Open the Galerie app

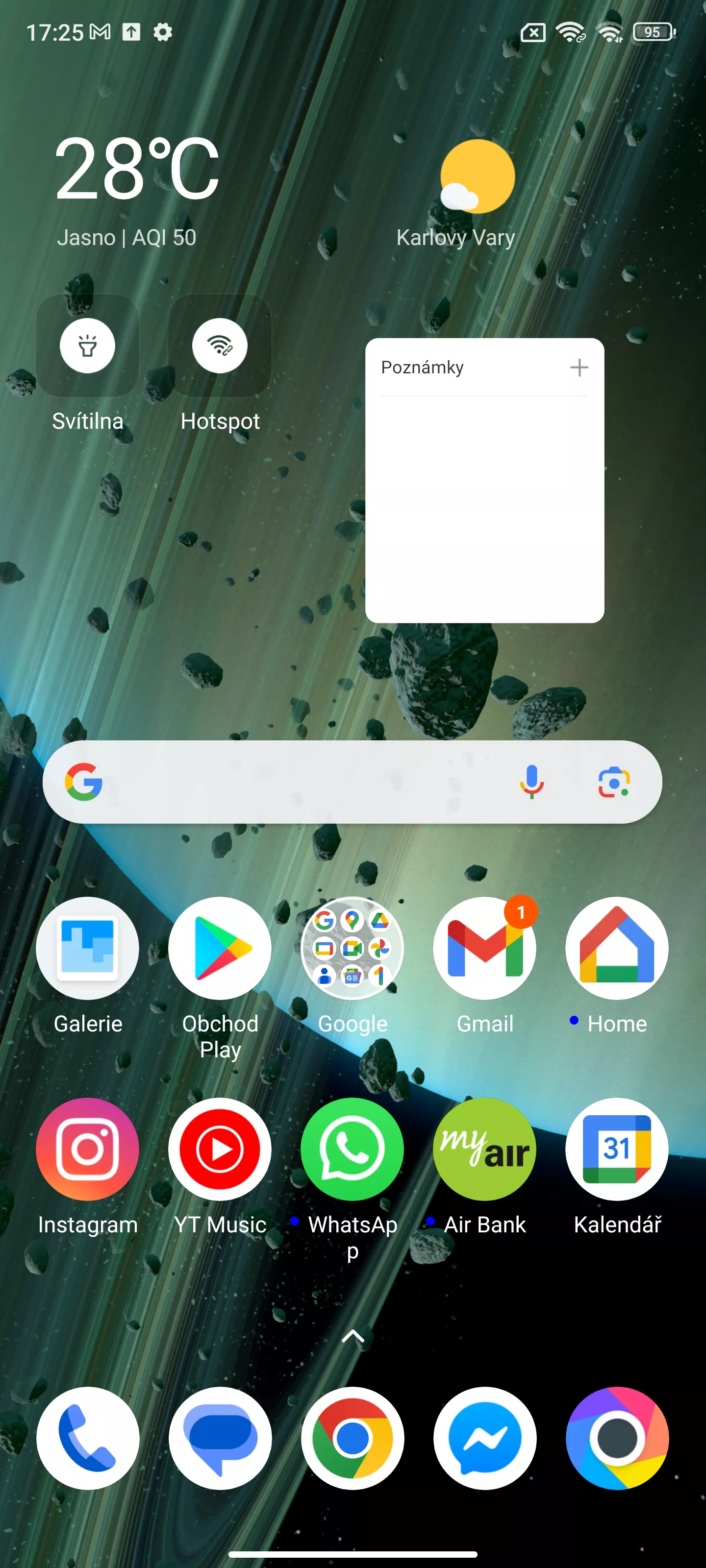pyautogui.click(x=87, y=948)
